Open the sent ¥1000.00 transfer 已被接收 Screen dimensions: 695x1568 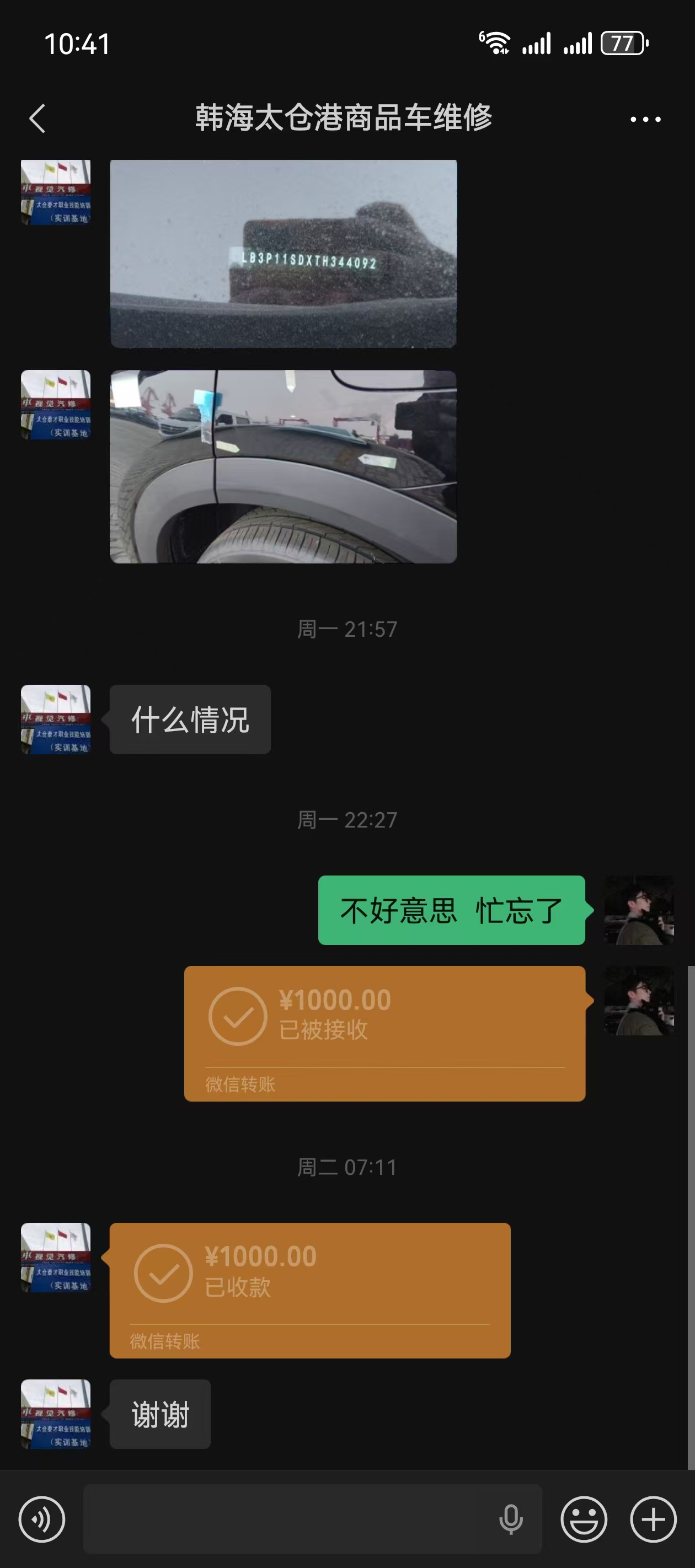pyautogui.click(x=384, y=1033)
